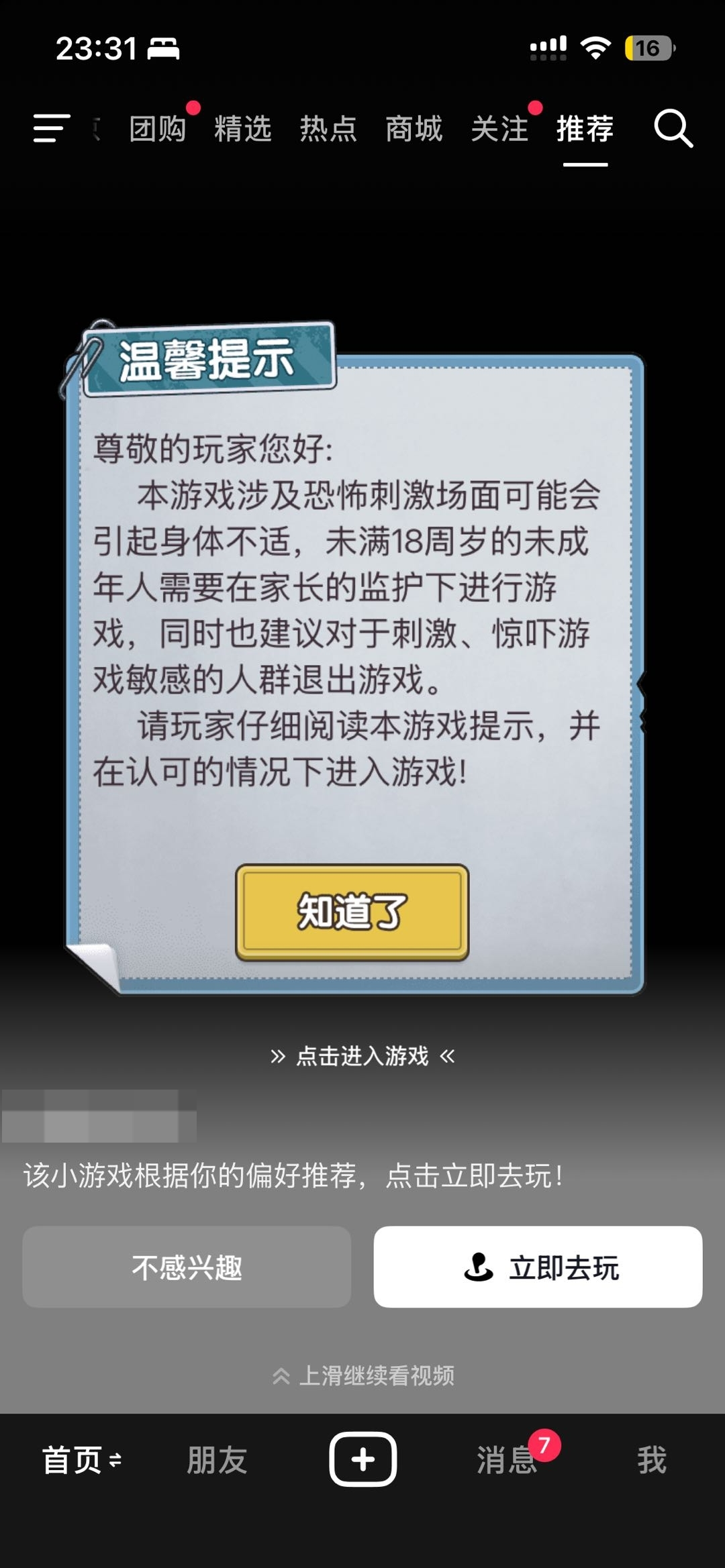
Task: Switch to the 团购 tab
Action: 158,129
